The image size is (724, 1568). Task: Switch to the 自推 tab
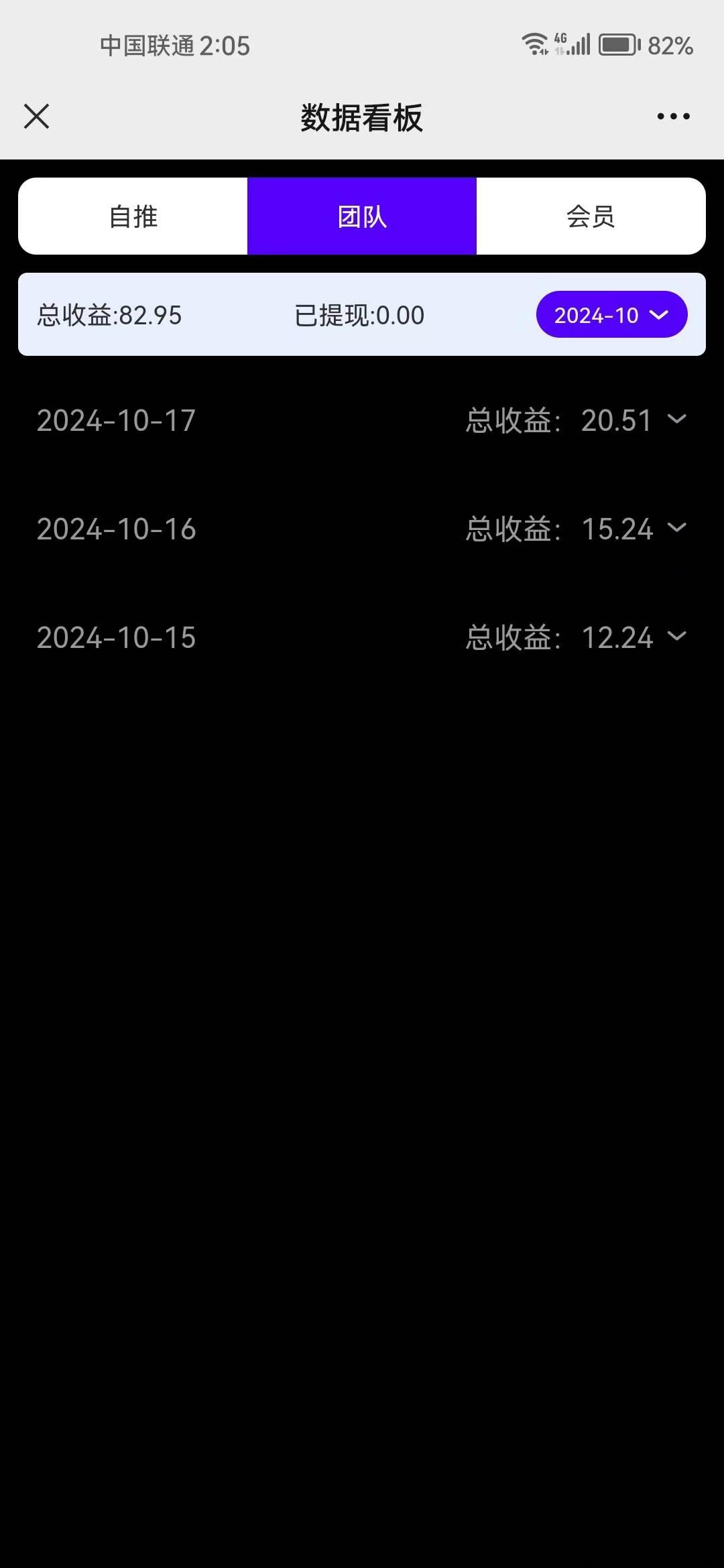[x=133, y=216]
